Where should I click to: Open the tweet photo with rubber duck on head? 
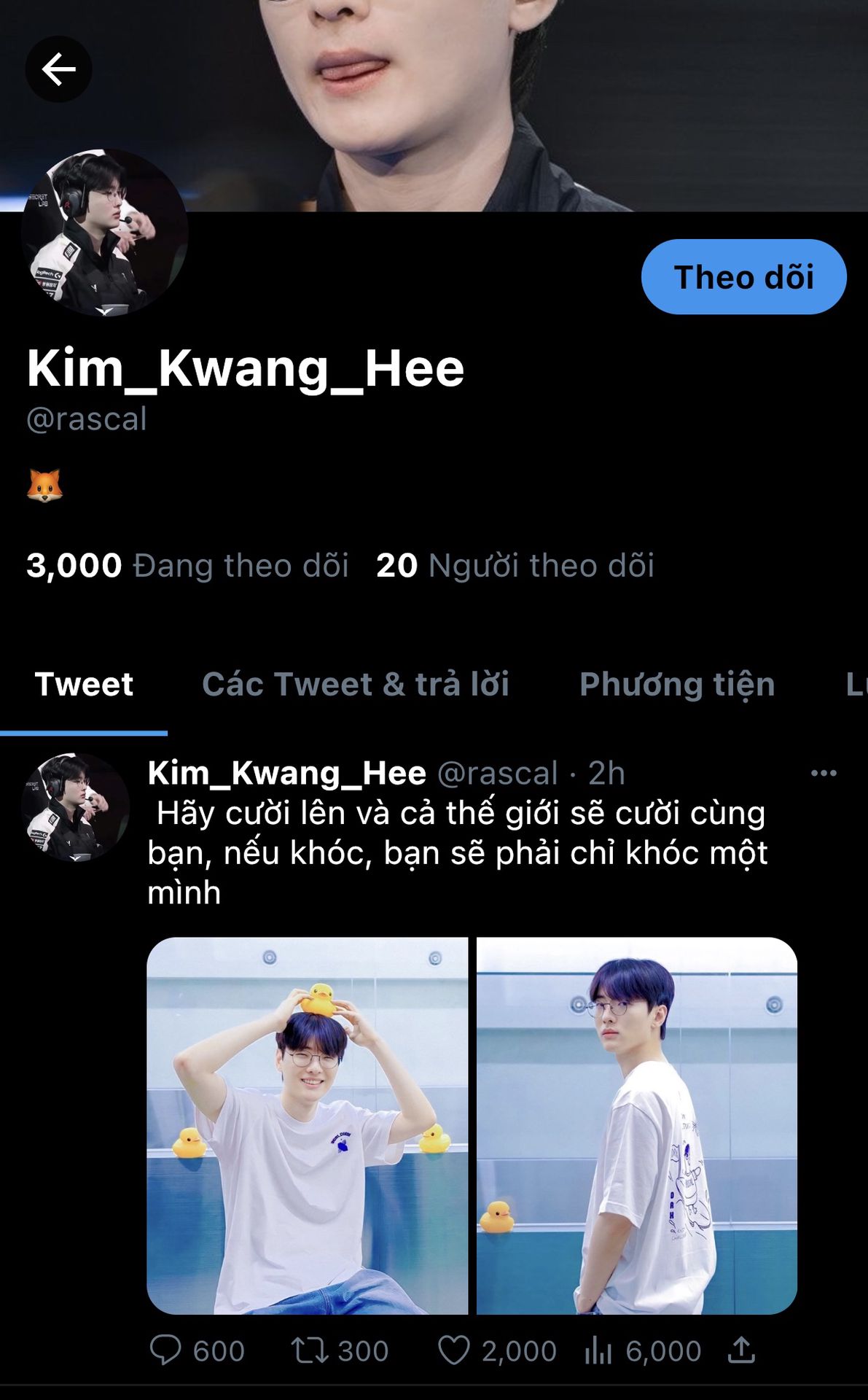point(307,1125)
